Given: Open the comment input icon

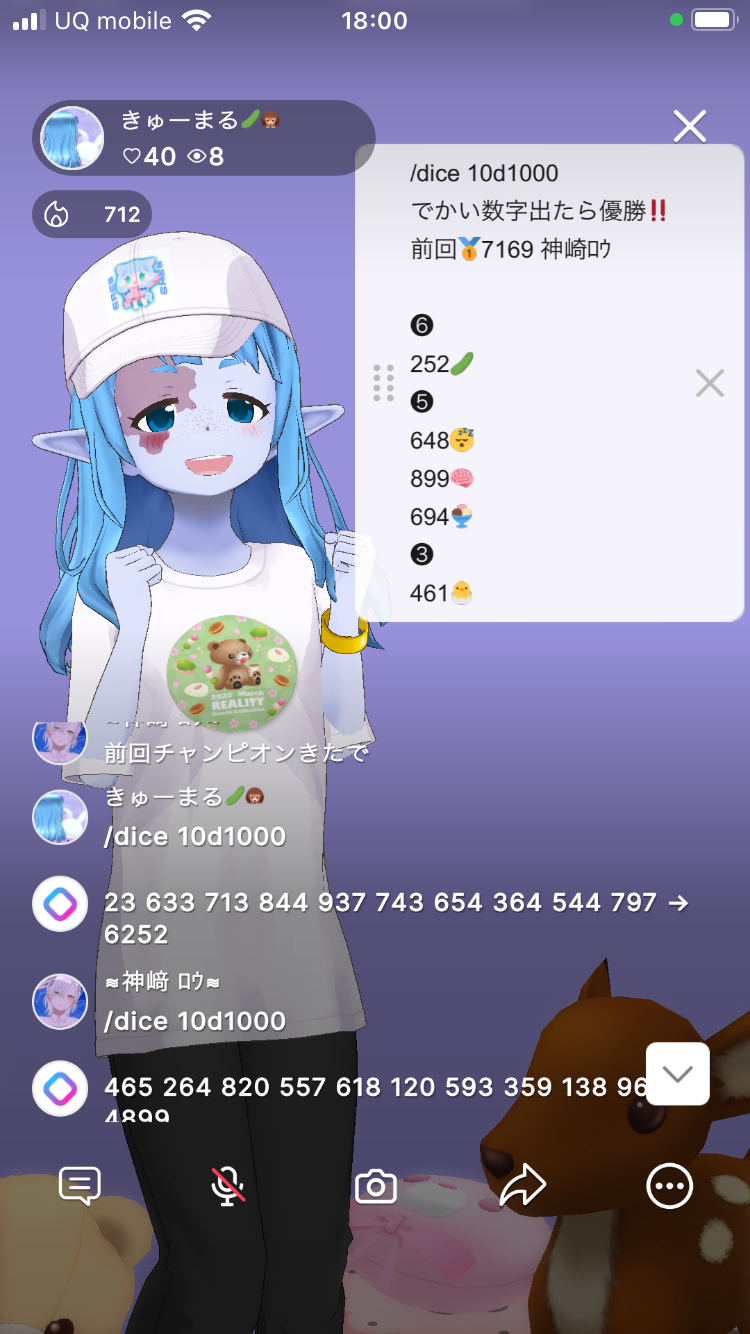Looking at the screenshot, I should (80, 1186).
